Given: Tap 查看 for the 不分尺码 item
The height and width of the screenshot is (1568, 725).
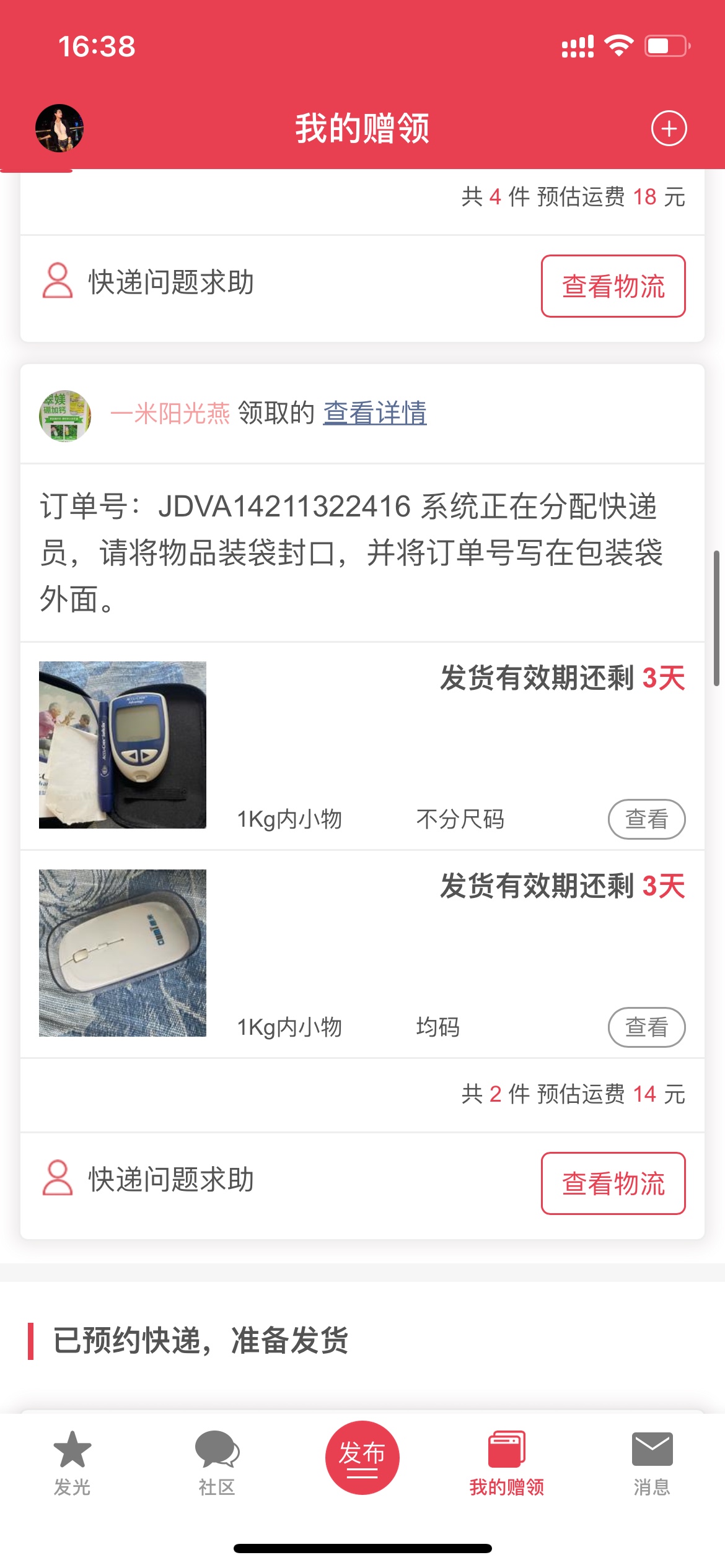Looking at the screenshot, I should tap(646, 819).
